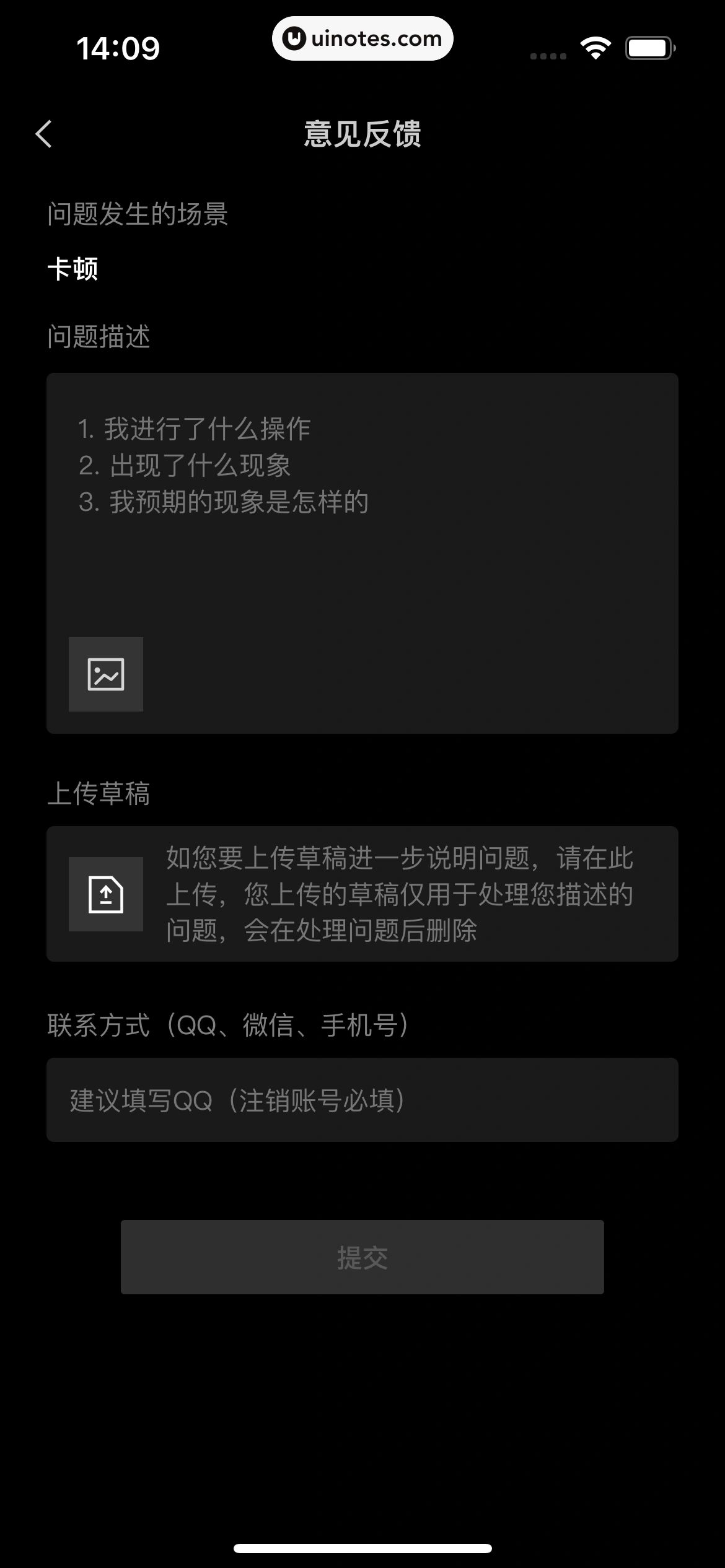
Task: Click the Wi-Fi icon in the status bar
Action: click(x=594, y=46)
